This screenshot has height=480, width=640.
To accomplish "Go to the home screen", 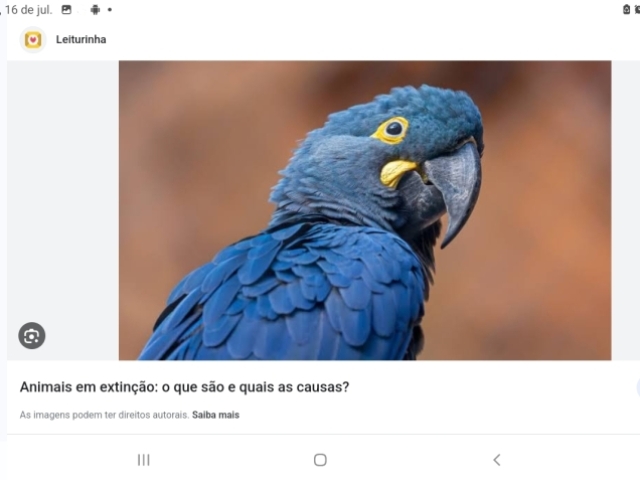I will coord(320,460).
